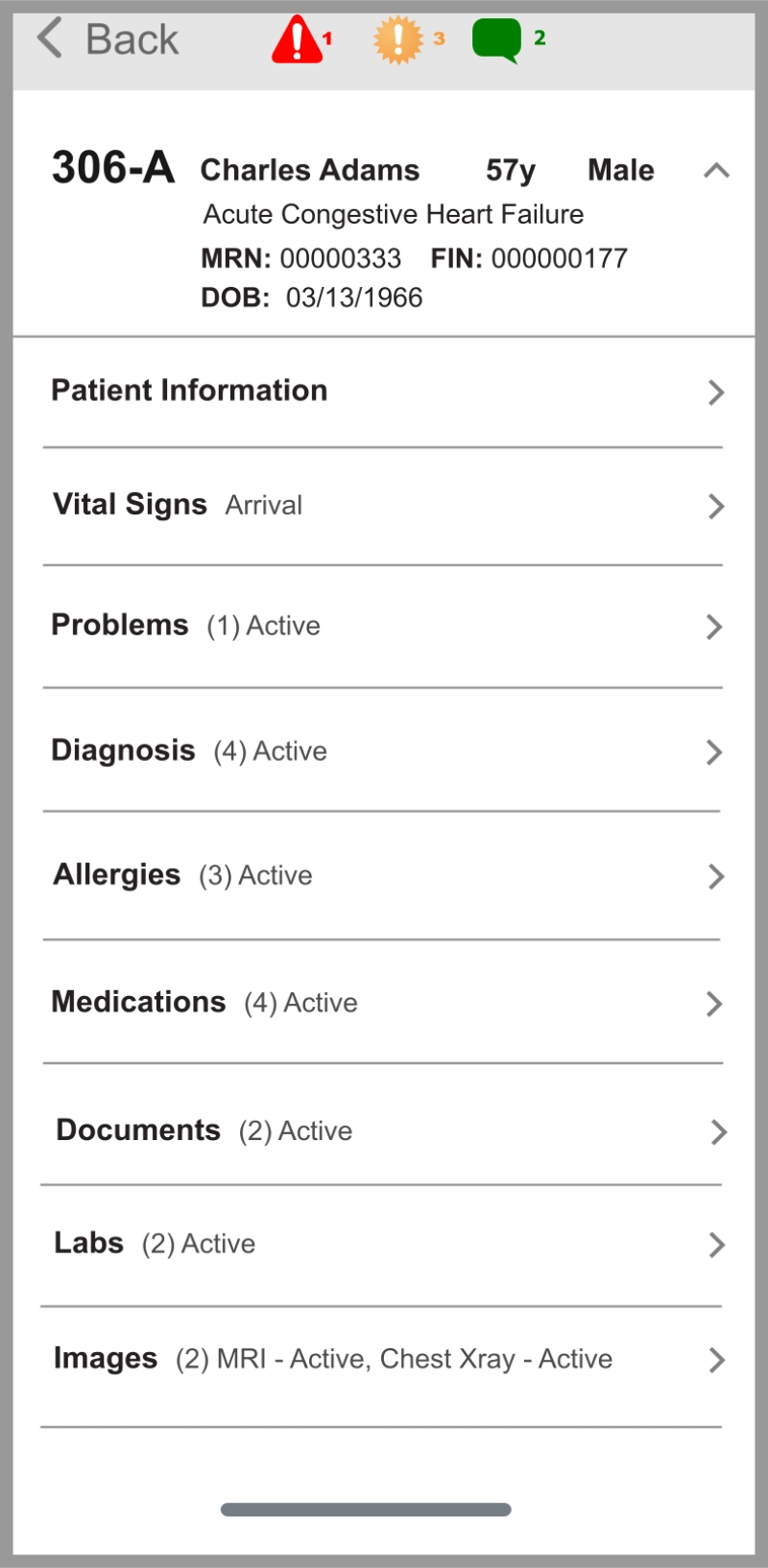Open the Labs results row

384,1245
